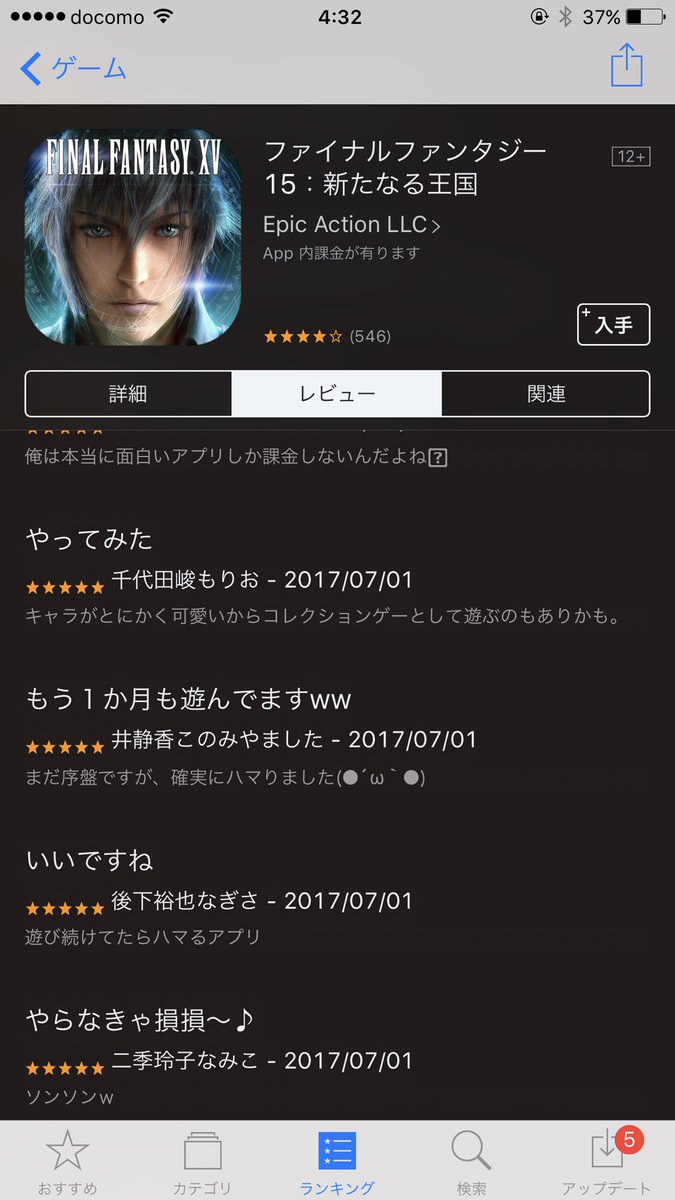675x1200 pixels.
Task: Switch to the カテゴリ tab
Action: click(x=202, y=1162)
